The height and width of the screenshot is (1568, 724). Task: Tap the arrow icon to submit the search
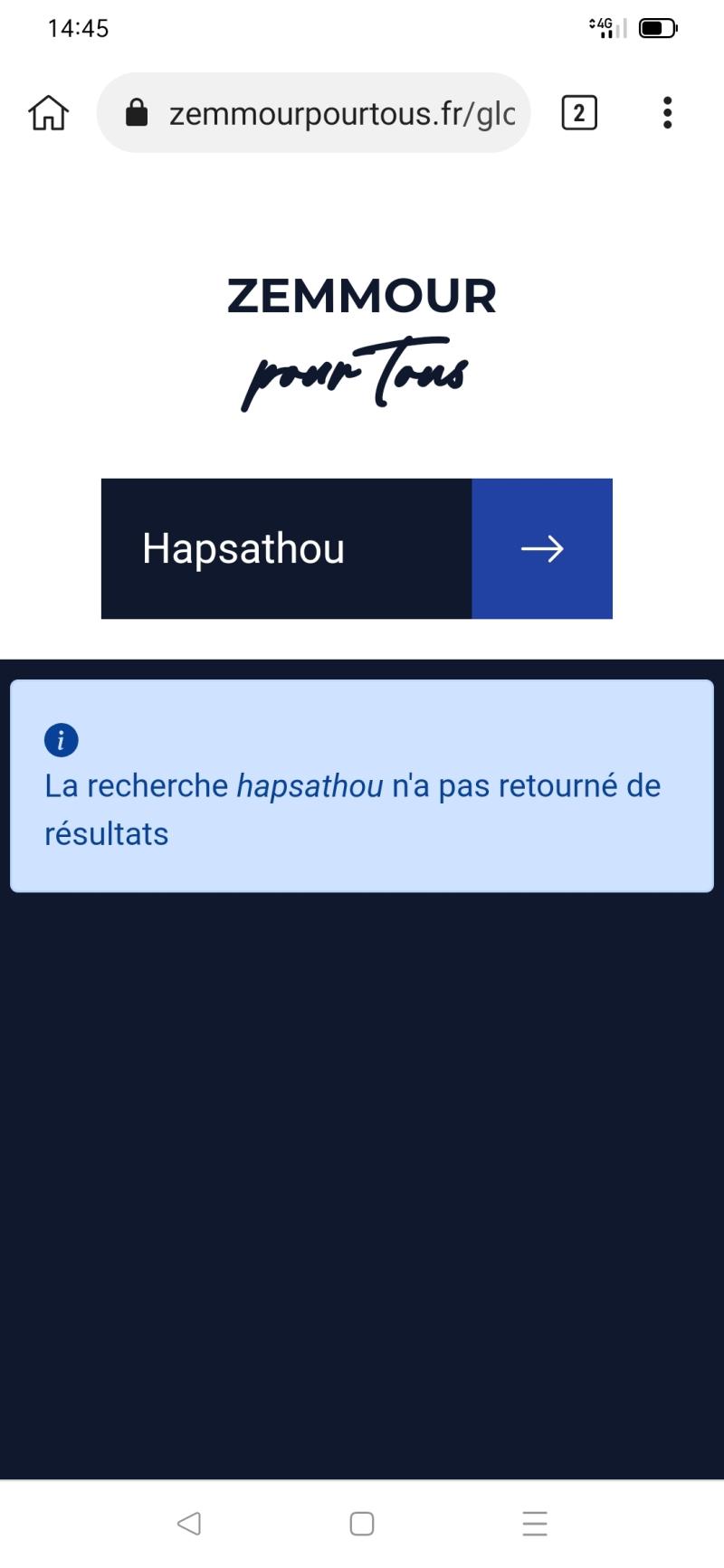[542, 548]
